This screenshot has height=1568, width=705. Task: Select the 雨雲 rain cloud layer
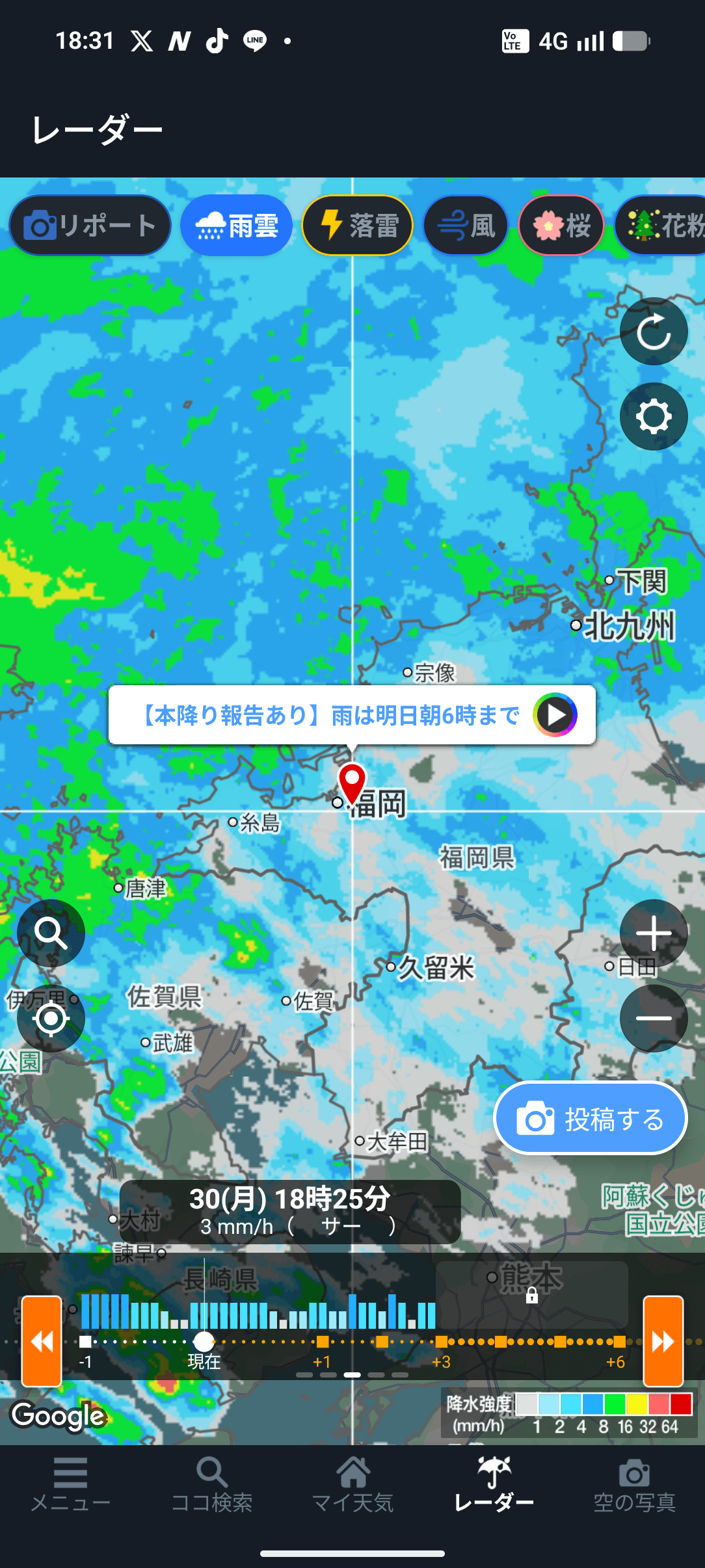pos(237,226)
